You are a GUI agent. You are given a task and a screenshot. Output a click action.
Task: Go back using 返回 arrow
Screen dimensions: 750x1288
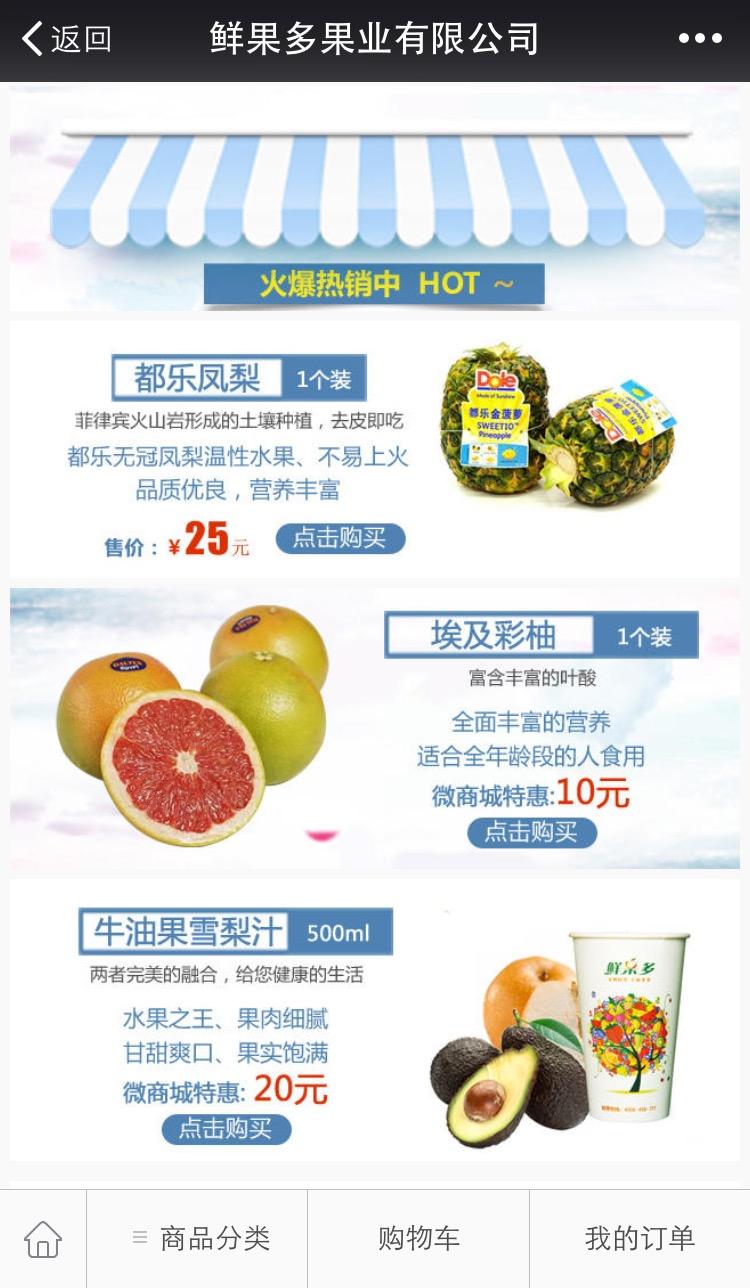(65, 39)
